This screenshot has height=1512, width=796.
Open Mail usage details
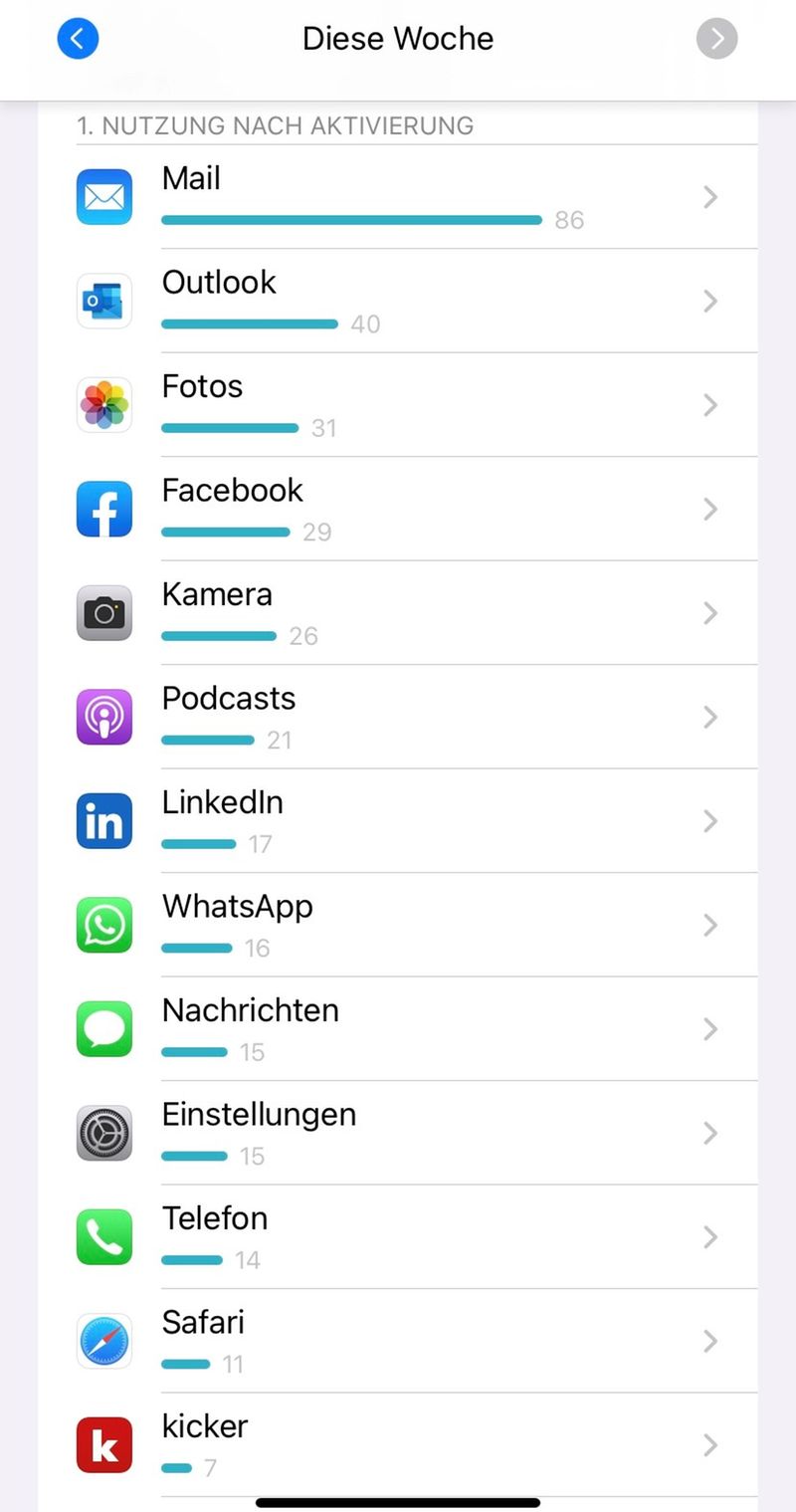pos(418,197)
